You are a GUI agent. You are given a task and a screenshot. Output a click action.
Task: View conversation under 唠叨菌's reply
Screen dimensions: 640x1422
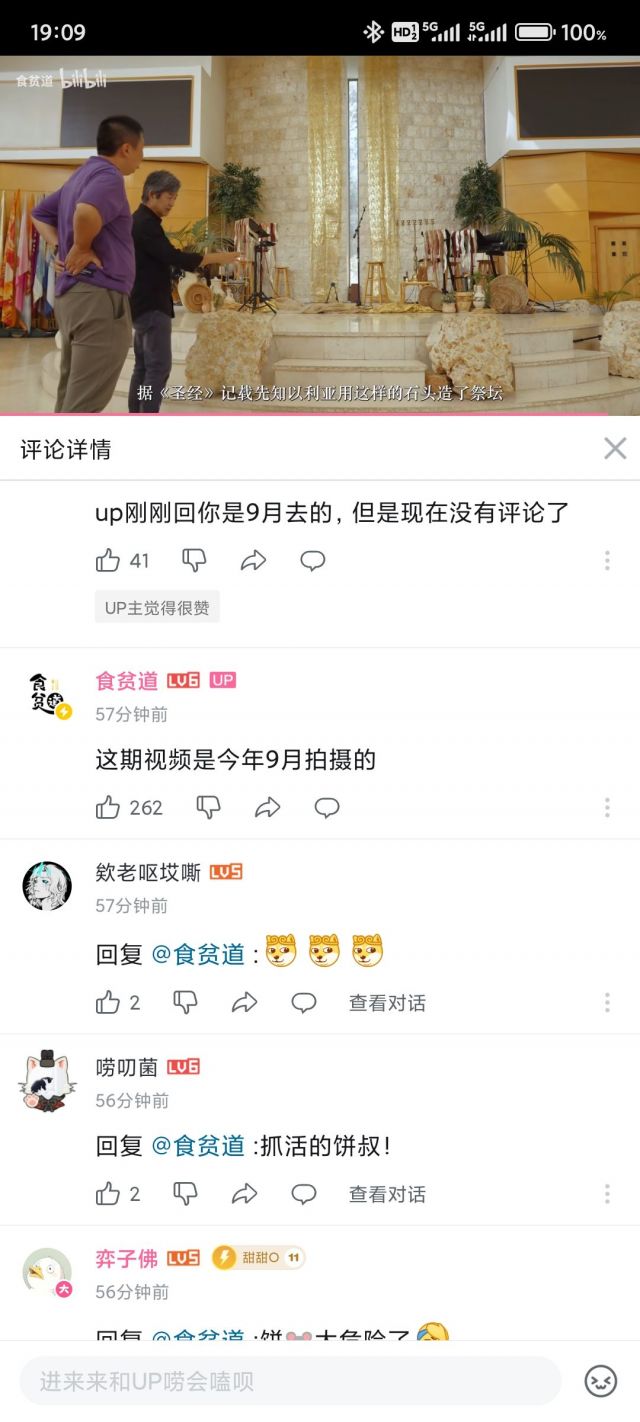pyautogui.click(x=387, y=1193)
